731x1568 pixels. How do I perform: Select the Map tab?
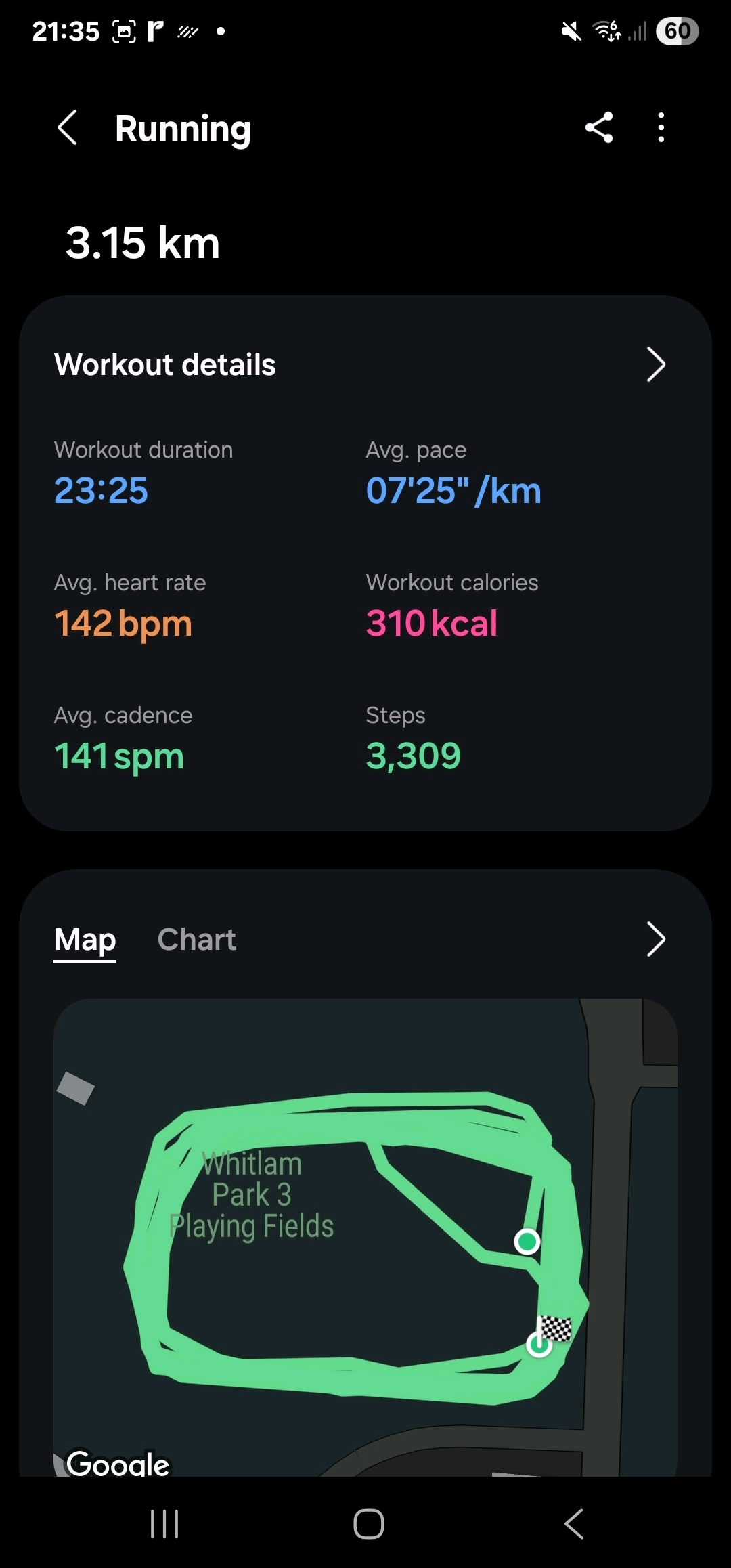point(85,940)
